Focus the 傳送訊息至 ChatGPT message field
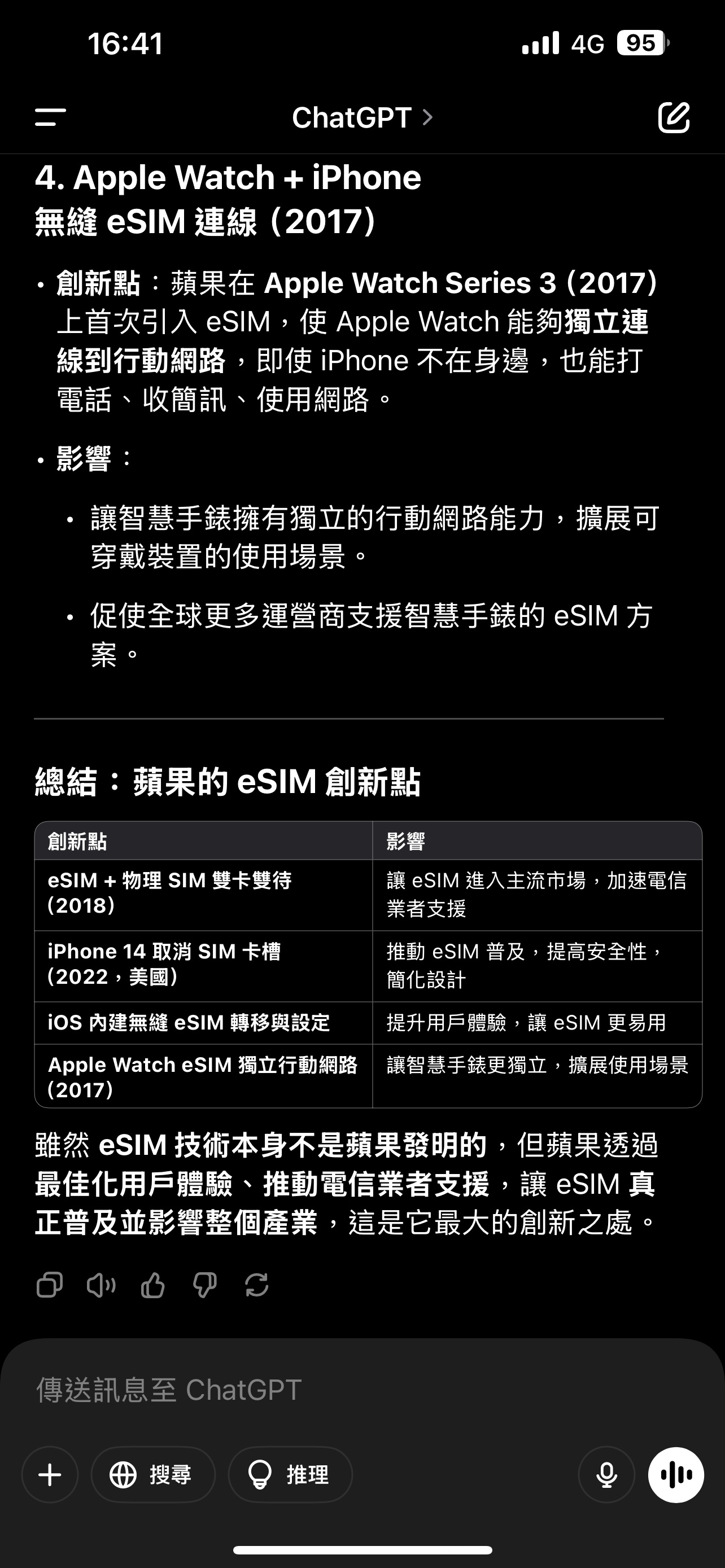 click(362, 1390)
